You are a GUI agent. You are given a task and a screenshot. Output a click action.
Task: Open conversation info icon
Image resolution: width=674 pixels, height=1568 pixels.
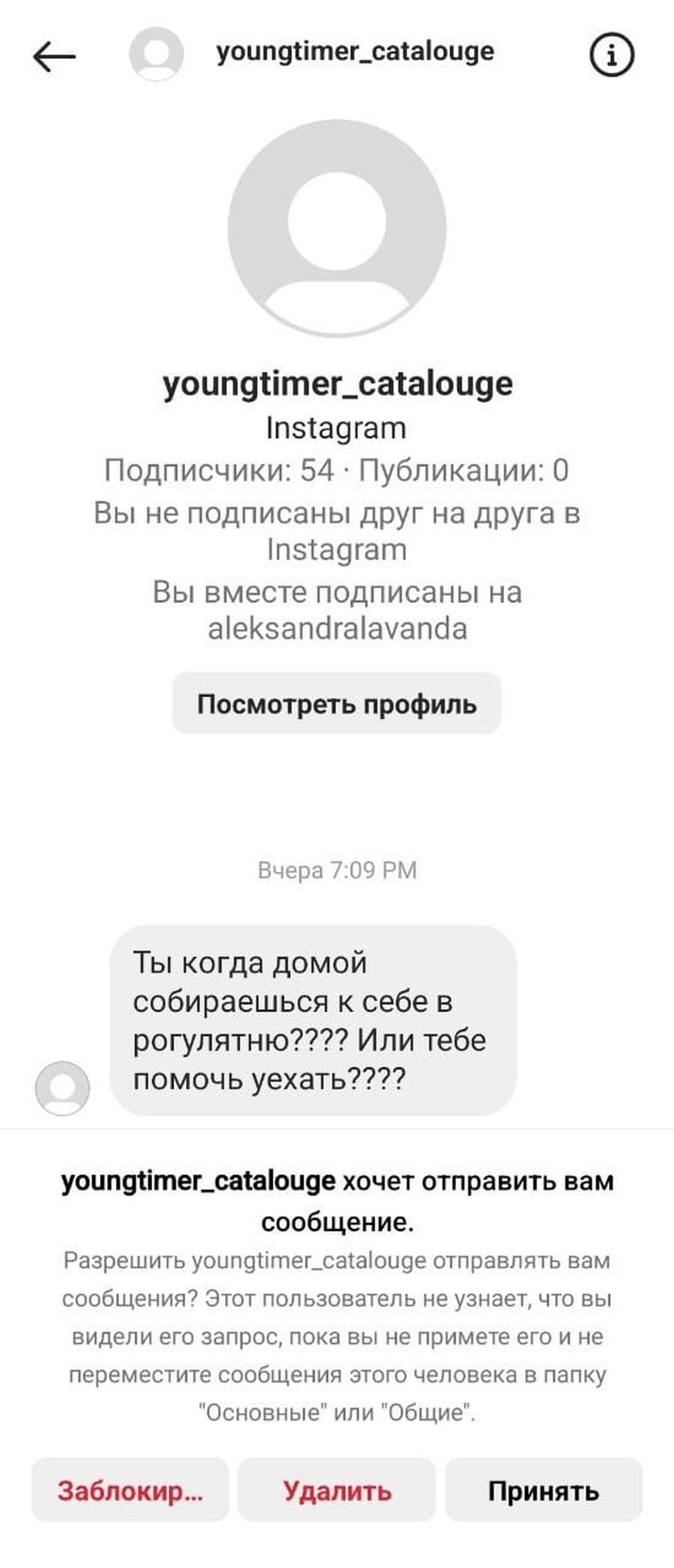[x=612, y=55]
